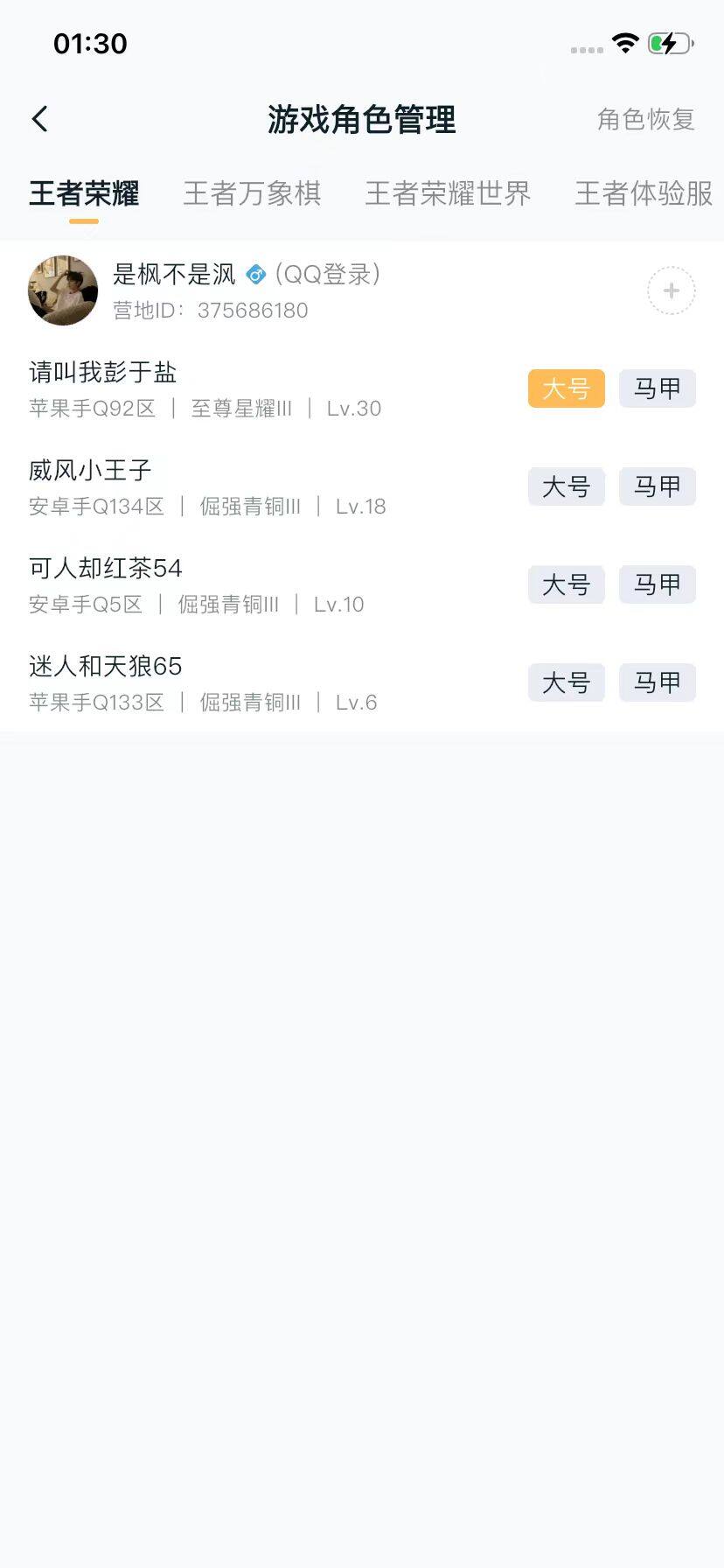Select the 王者荣耀 tab
This screenshot has width=724, height=1568.
84,193
